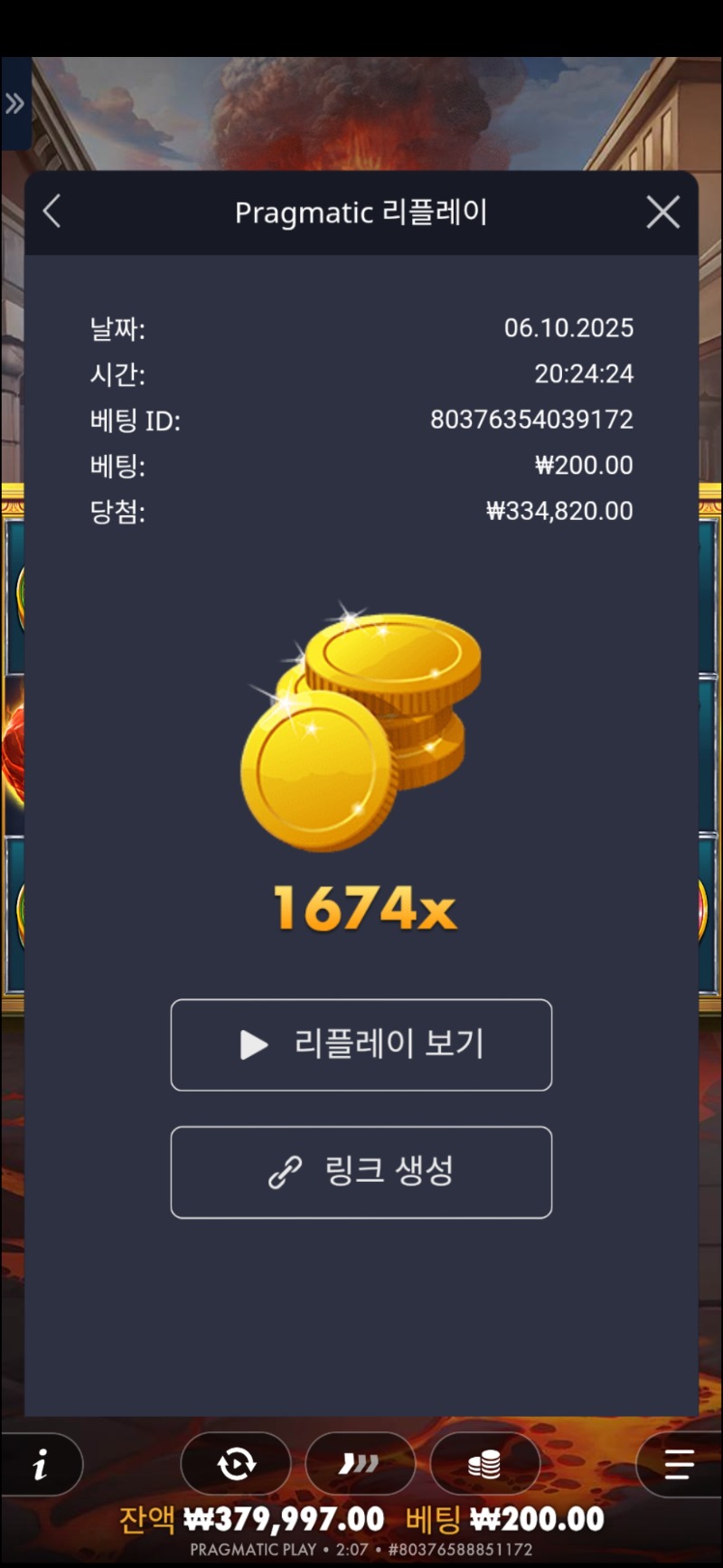Open the hamburger menu
The height and width of the screenshot is (1568, 723).
pyautogui.click(x=678, y=1464)
